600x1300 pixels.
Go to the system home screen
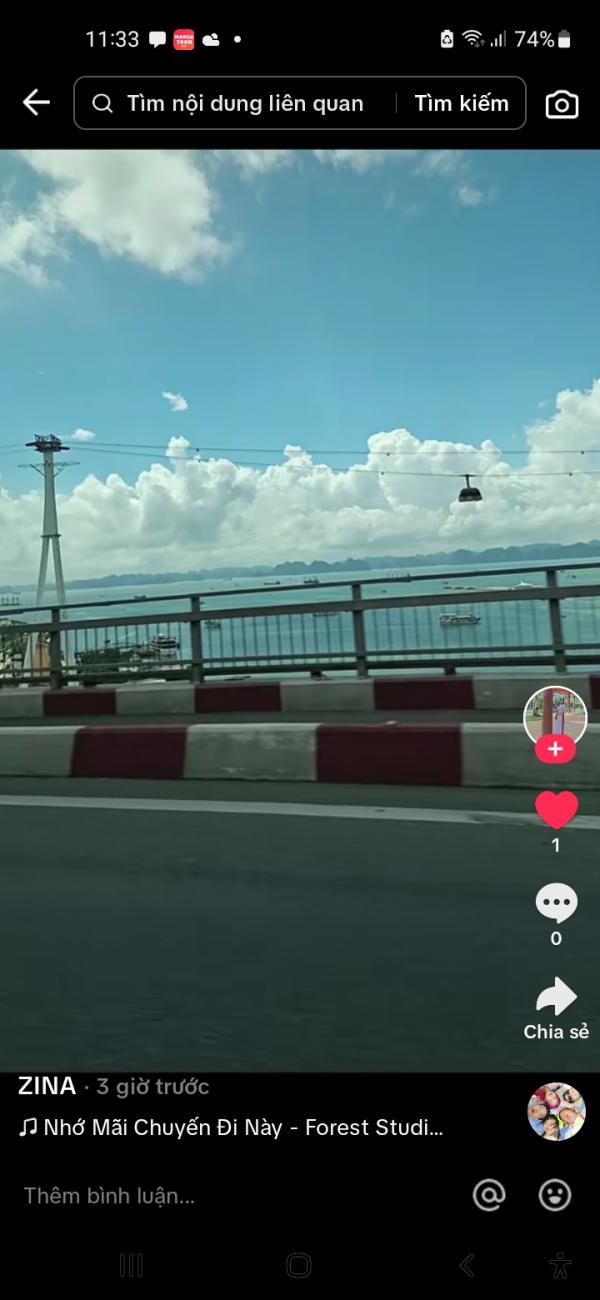tap(299, 1265)
